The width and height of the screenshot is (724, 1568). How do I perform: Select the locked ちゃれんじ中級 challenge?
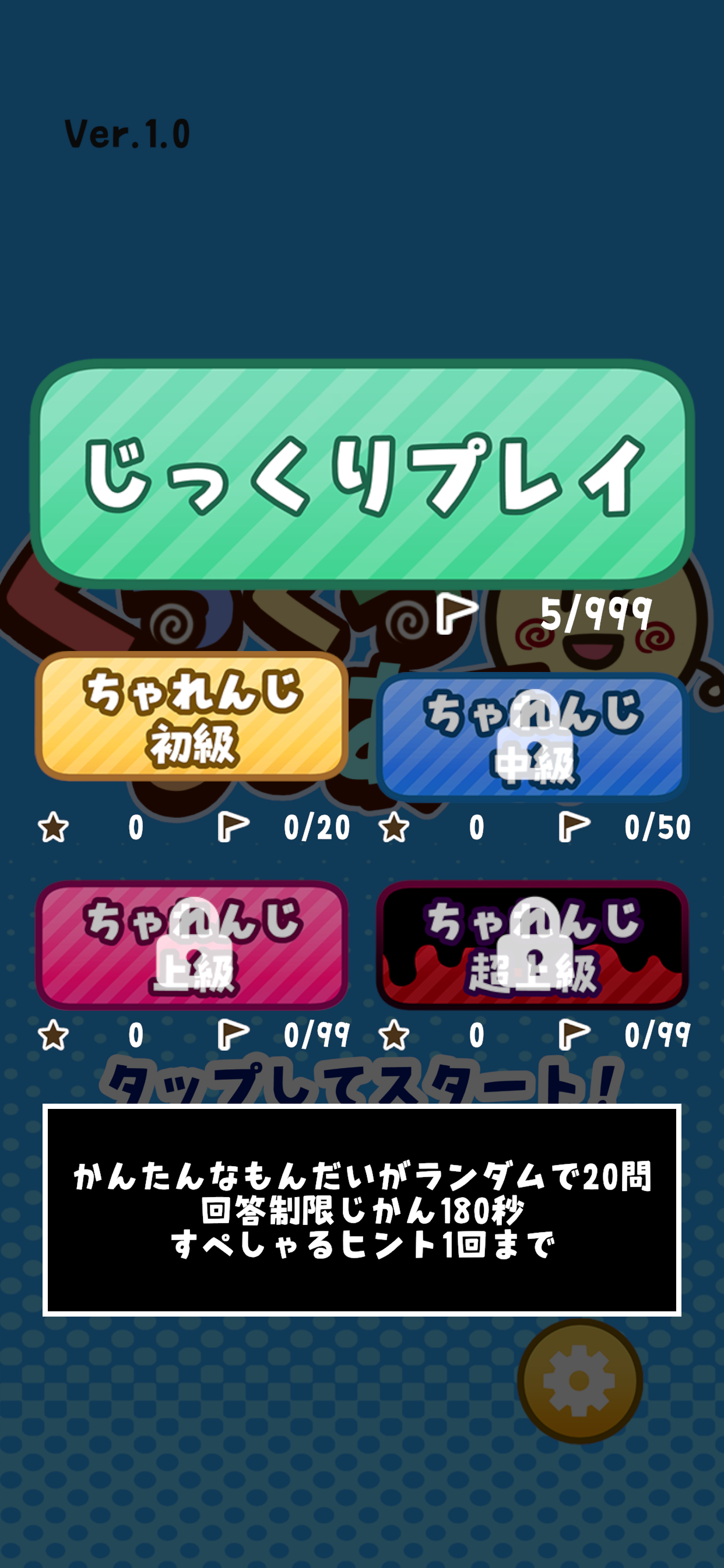pyautogui.click(x=532, y=737)
